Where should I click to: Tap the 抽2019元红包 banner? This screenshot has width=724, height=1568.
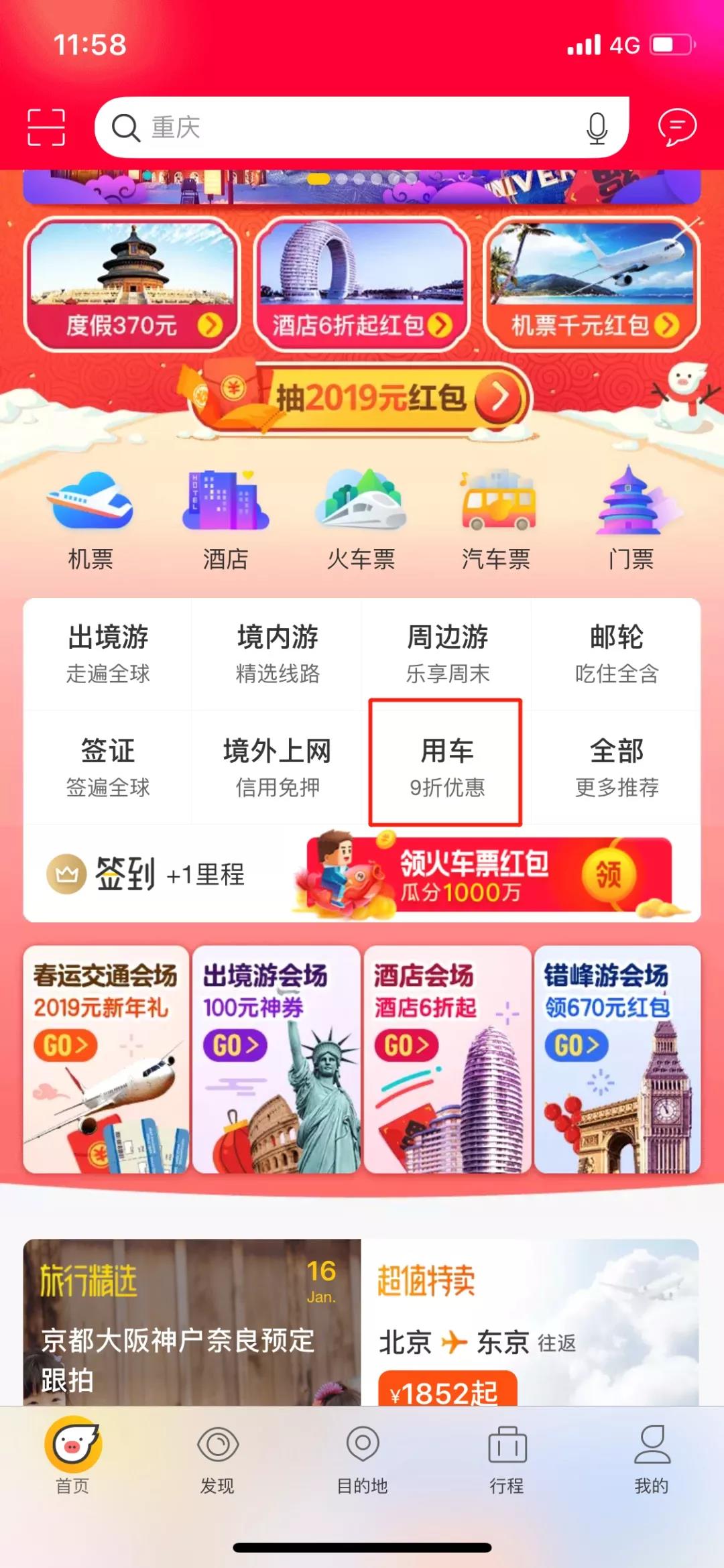[x=359, y=398]
